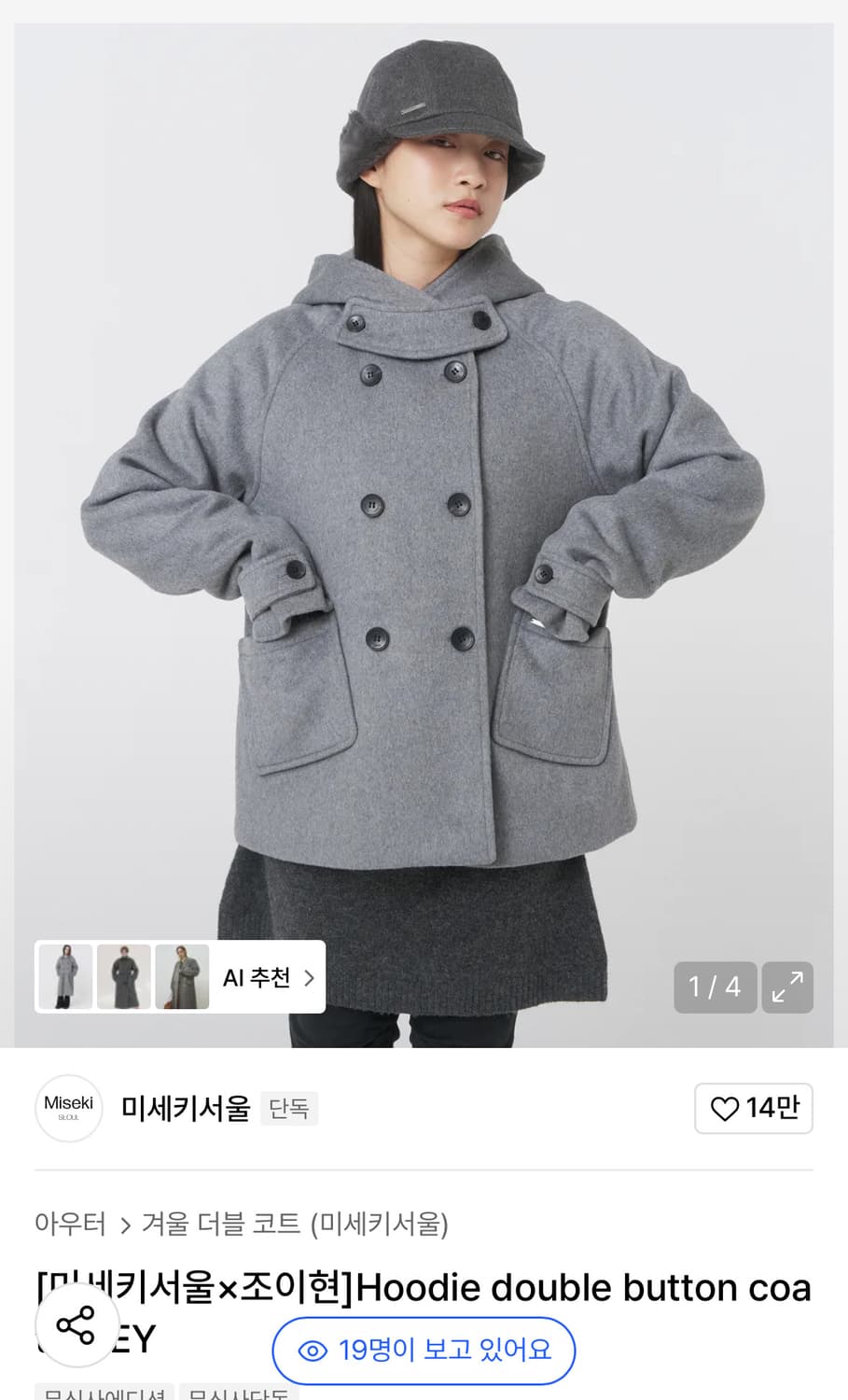Select the first AI recommended coat thumbnail
The width and height of the screenshot is (848, 1400).
click(64, 977)
